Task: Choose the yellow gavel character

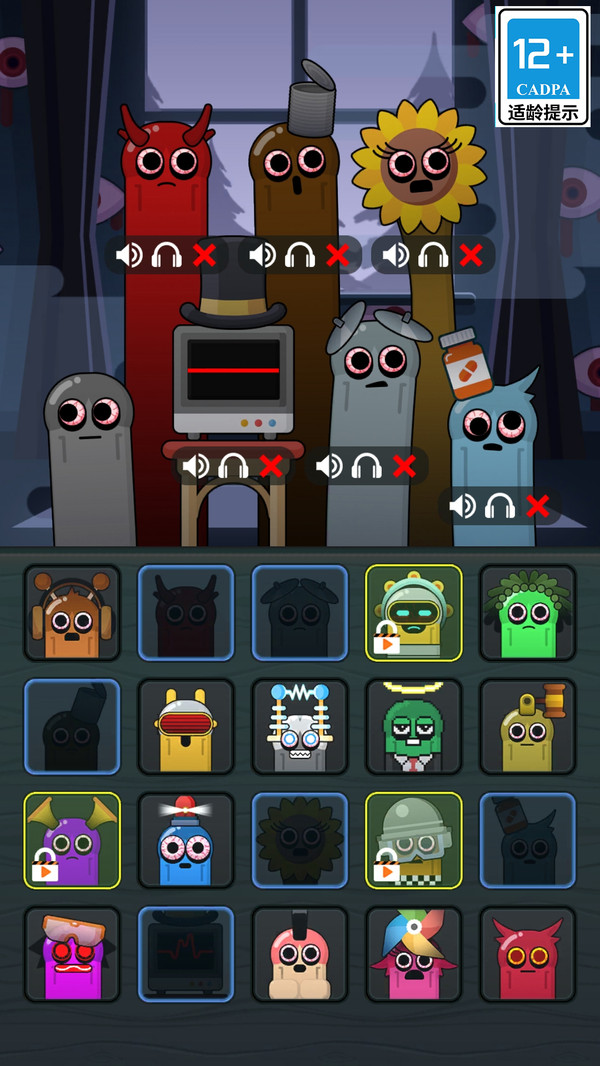Action: [527, 727]
